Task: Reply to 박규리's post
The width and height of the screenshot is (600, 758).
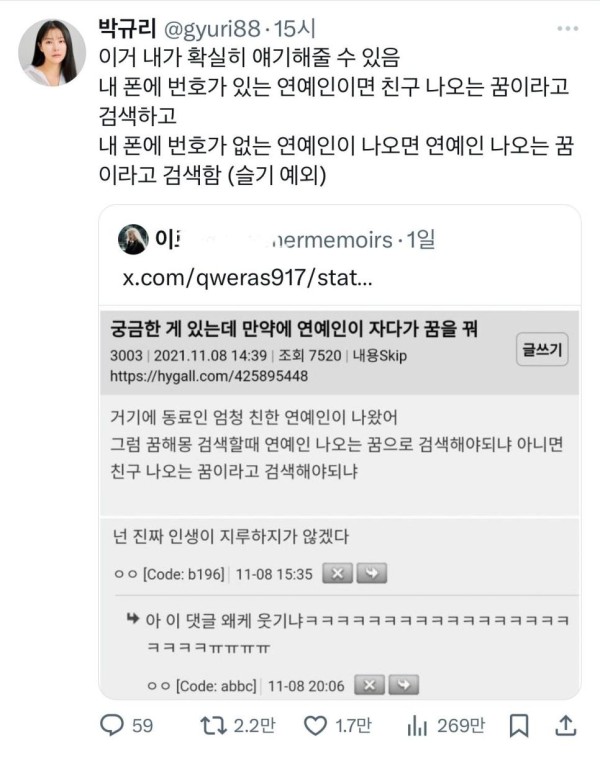Action: click(114, 725)
